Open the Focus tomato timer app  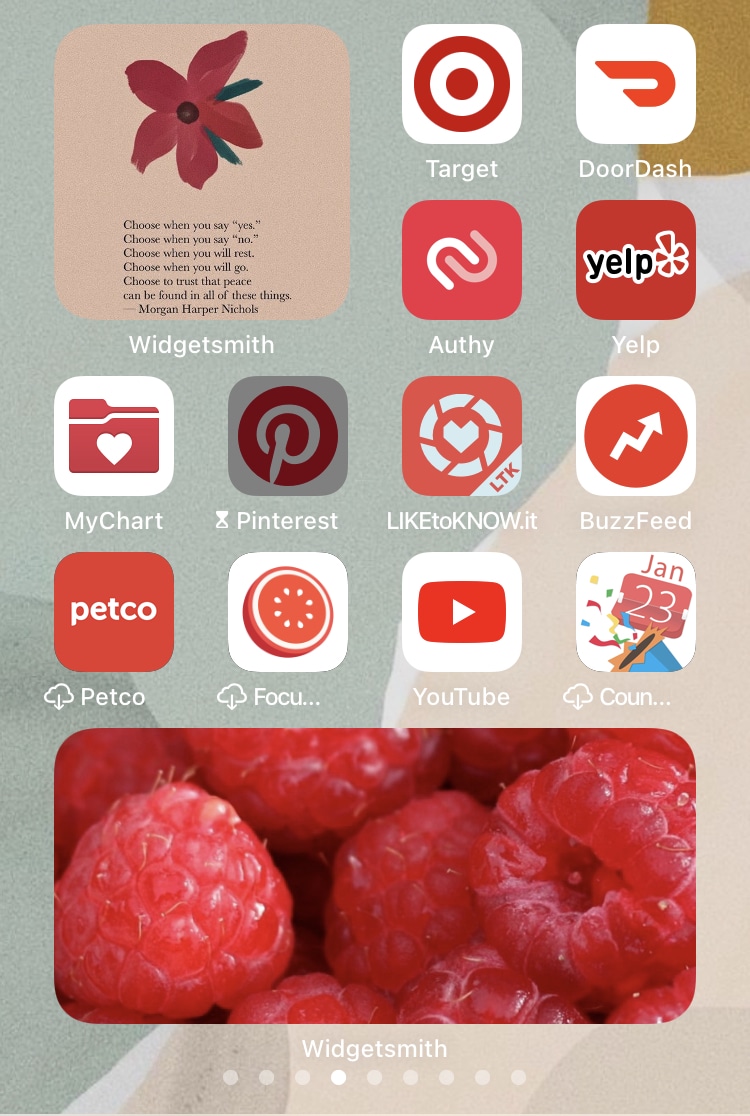click(x=288, y=612)
